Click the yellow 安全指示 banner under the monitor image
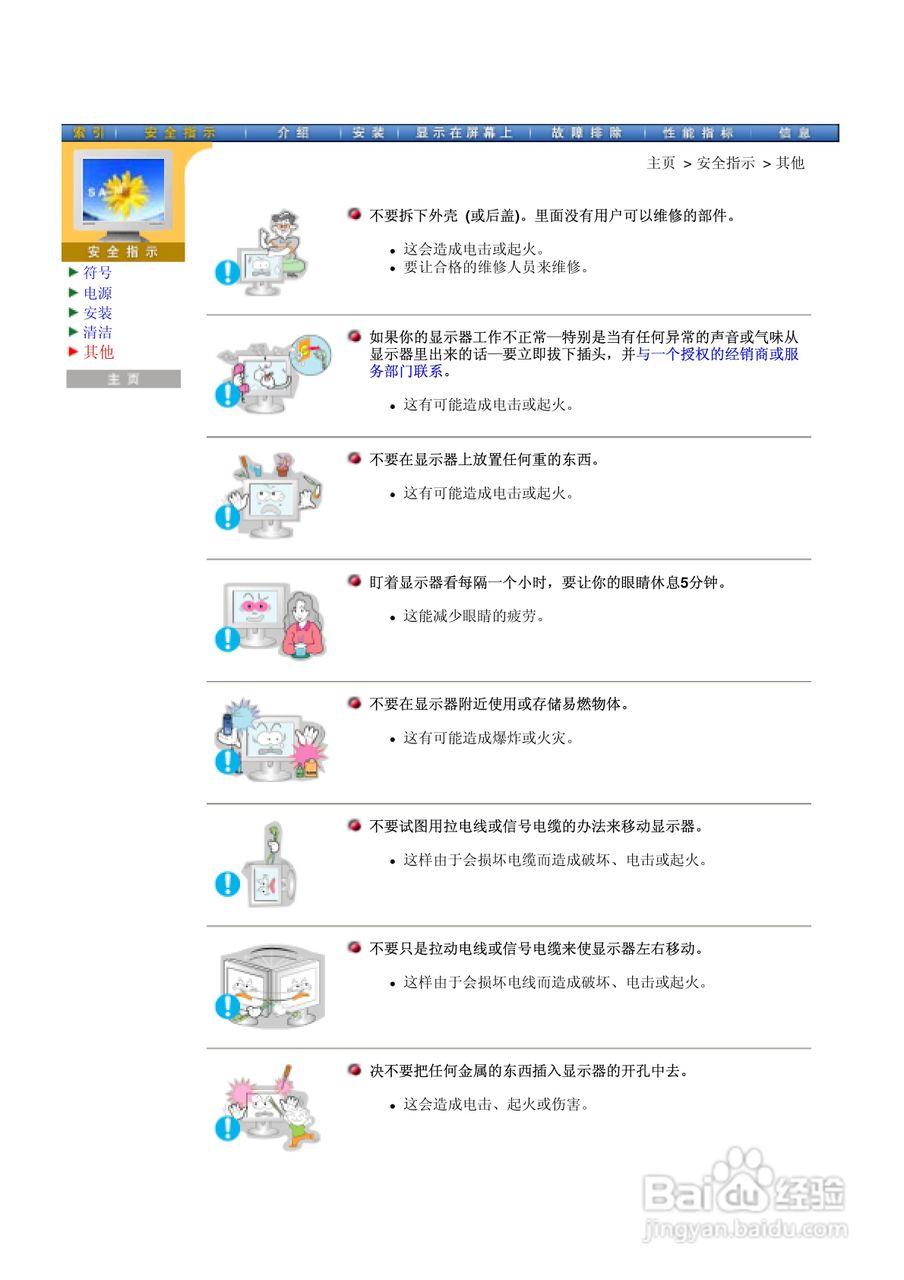 [x=124, y=252]
